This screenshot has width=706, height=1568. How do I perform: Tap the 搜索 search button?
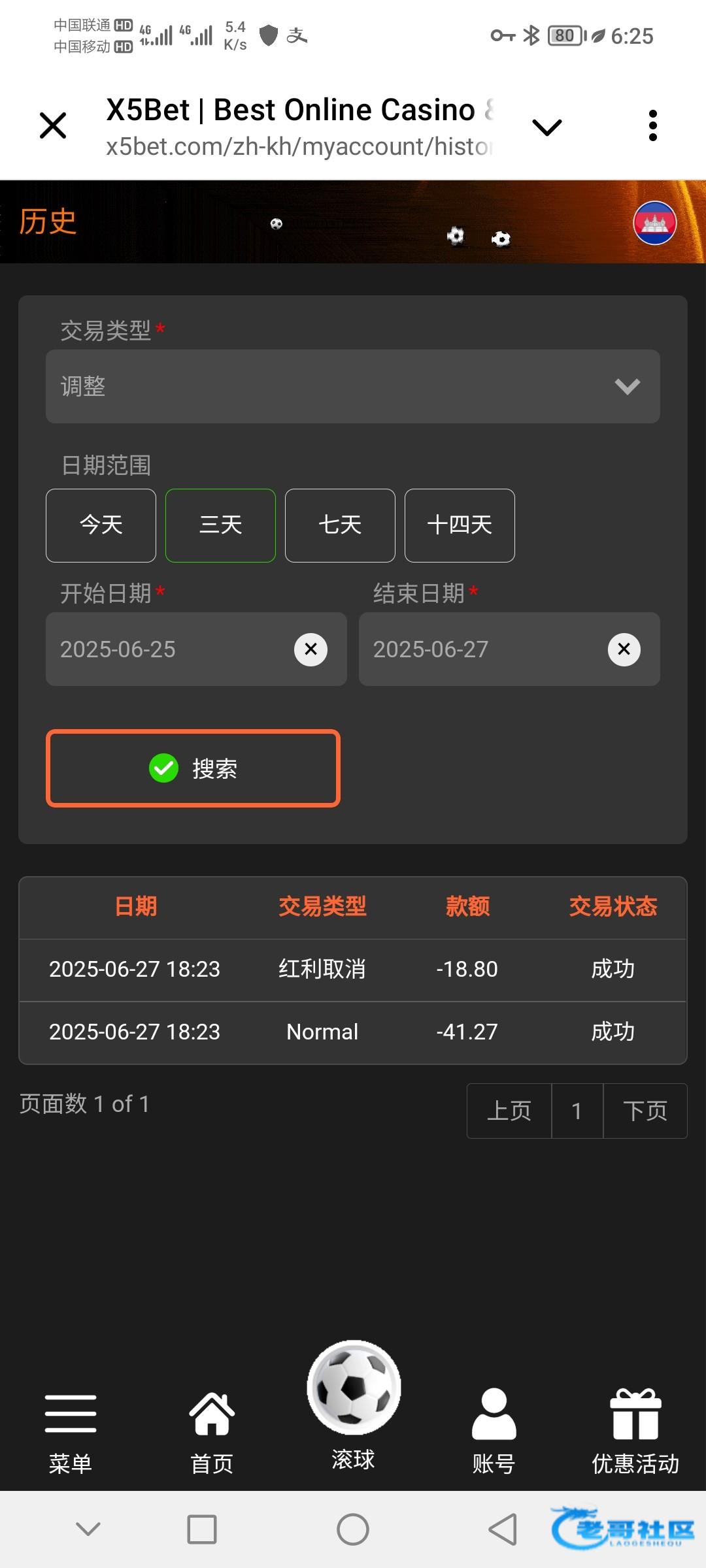click(193, 768)
